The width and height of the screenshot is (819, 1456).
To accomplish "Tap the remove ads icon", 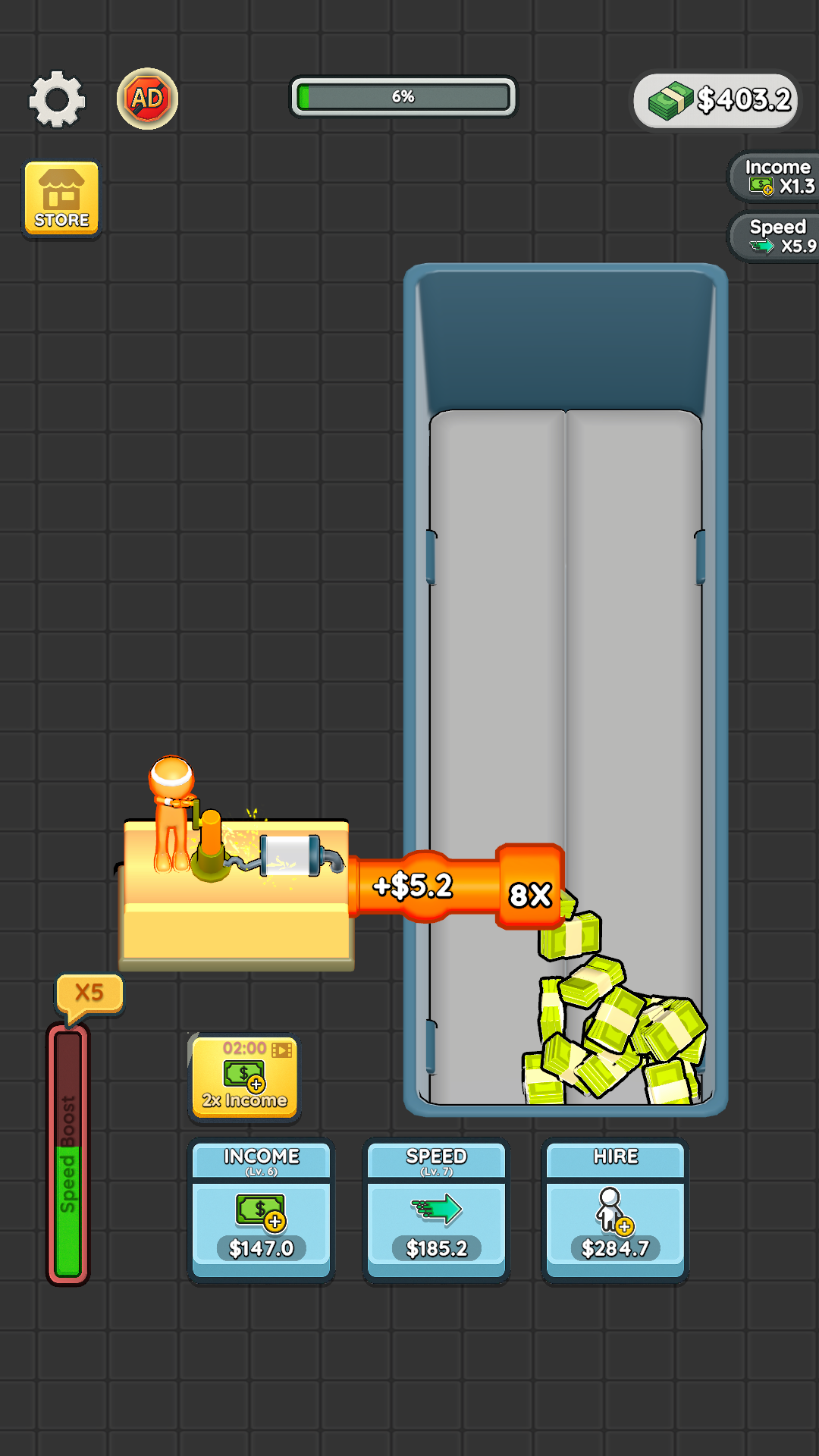I will click(x=147, y=99).
